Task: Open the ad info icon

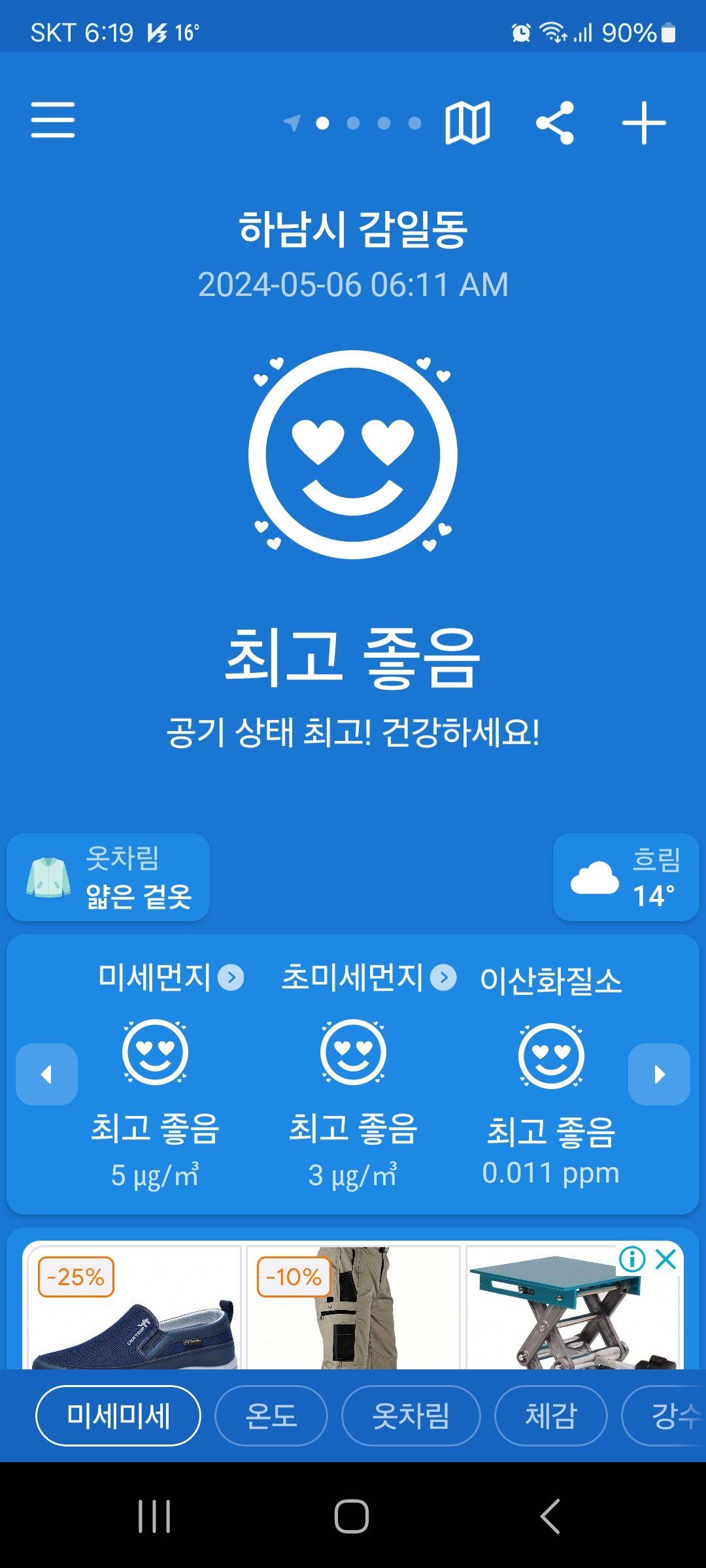Action: pos(632,1258)
